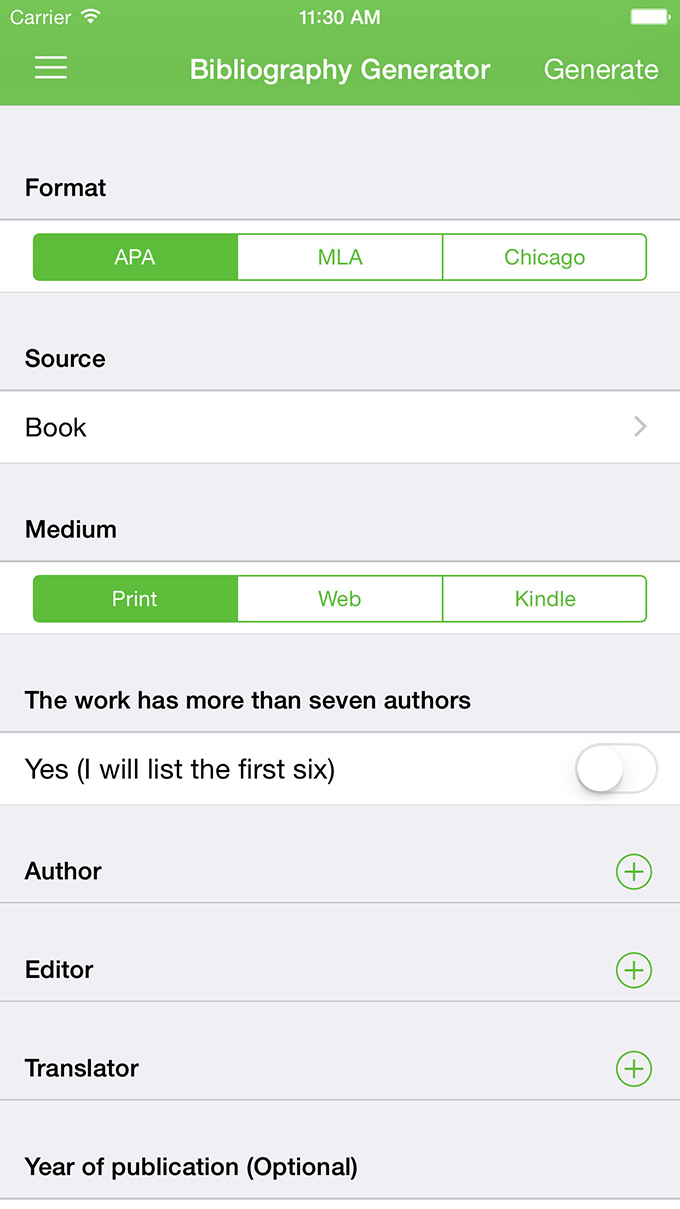Choose Kindle as the medium
The image size is (680, 1209).
click(544, 599)
